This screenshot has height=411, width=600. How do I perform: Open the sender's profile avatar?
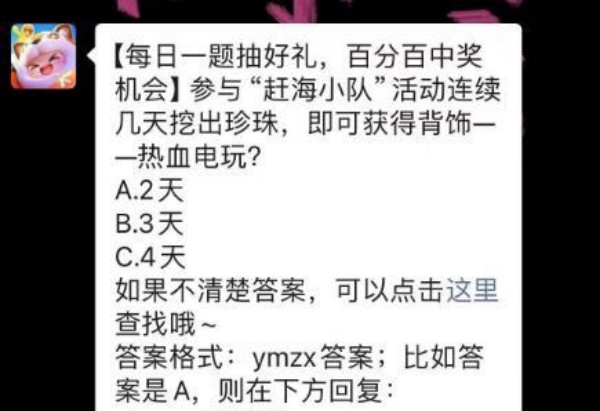[x=44, y=57]
